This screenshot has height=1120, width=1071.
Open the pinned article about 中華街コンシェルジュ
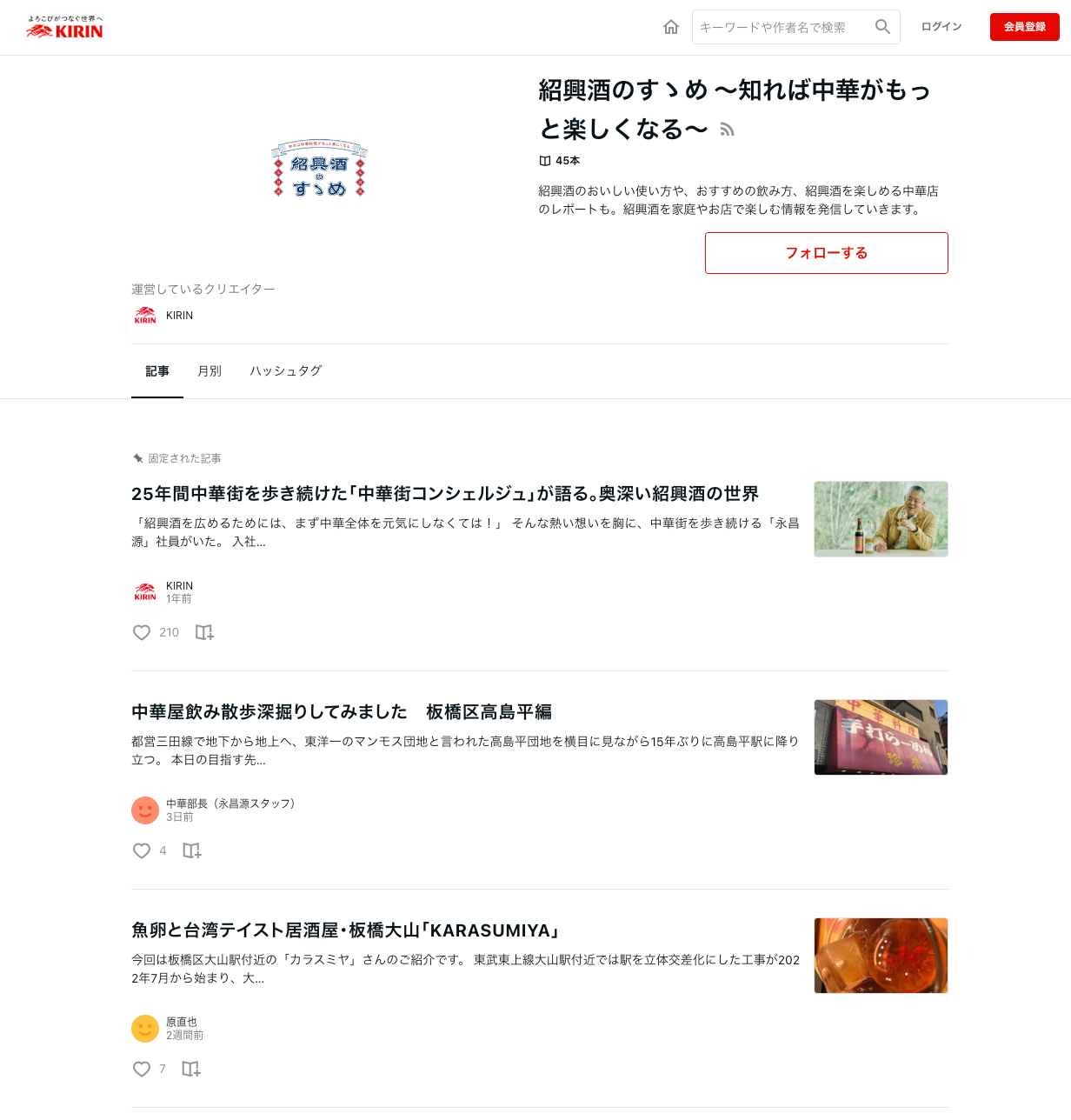(x=444, y=494)
